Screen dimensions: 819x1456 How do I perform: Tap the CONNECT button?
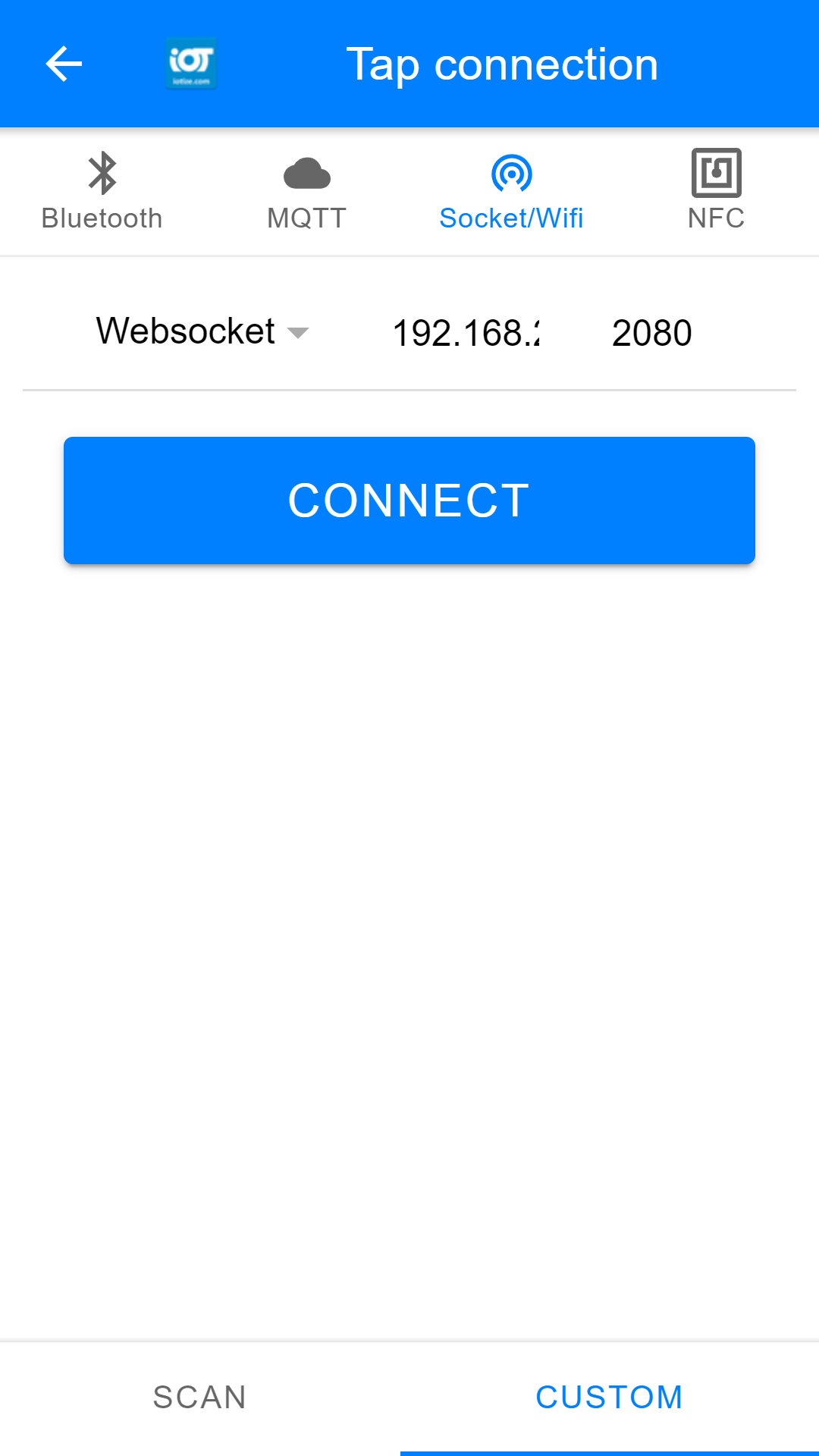point(409,500)
